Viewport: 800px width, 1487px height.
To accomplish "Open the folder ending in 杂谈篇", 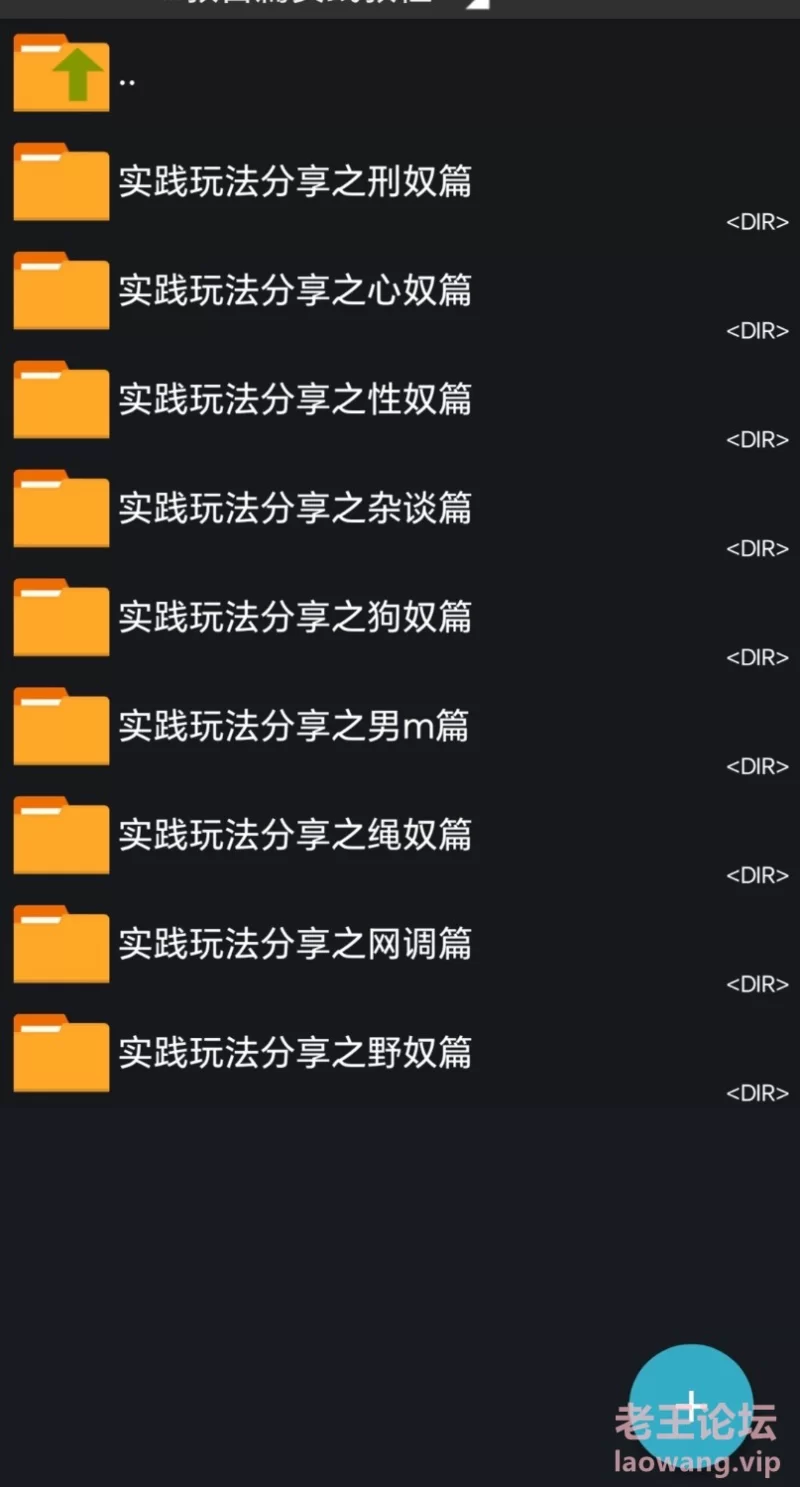I will [400, 509].
